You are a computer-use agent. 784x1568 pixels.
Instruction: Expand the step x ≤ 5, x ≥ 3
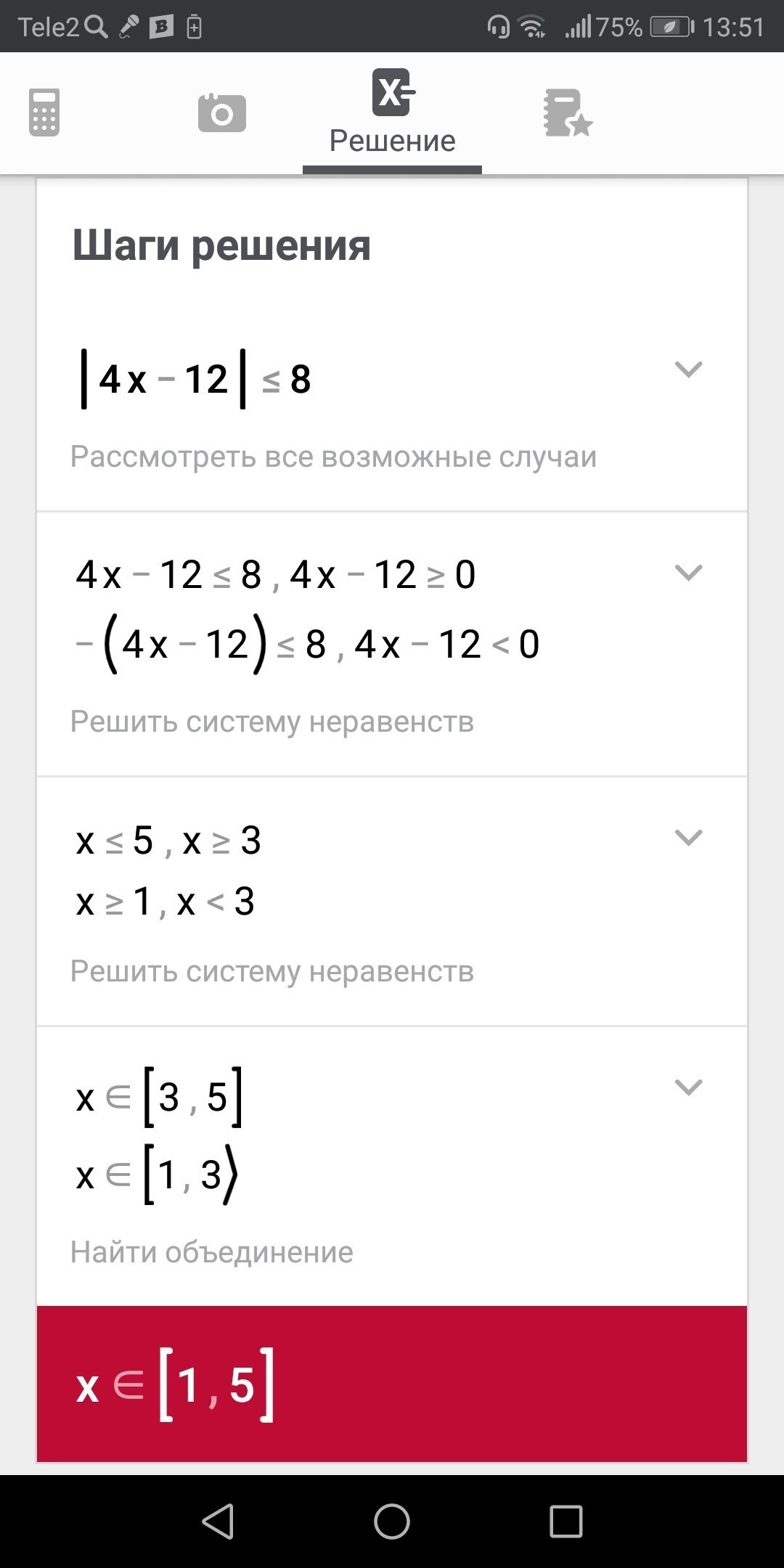(688, 838)
